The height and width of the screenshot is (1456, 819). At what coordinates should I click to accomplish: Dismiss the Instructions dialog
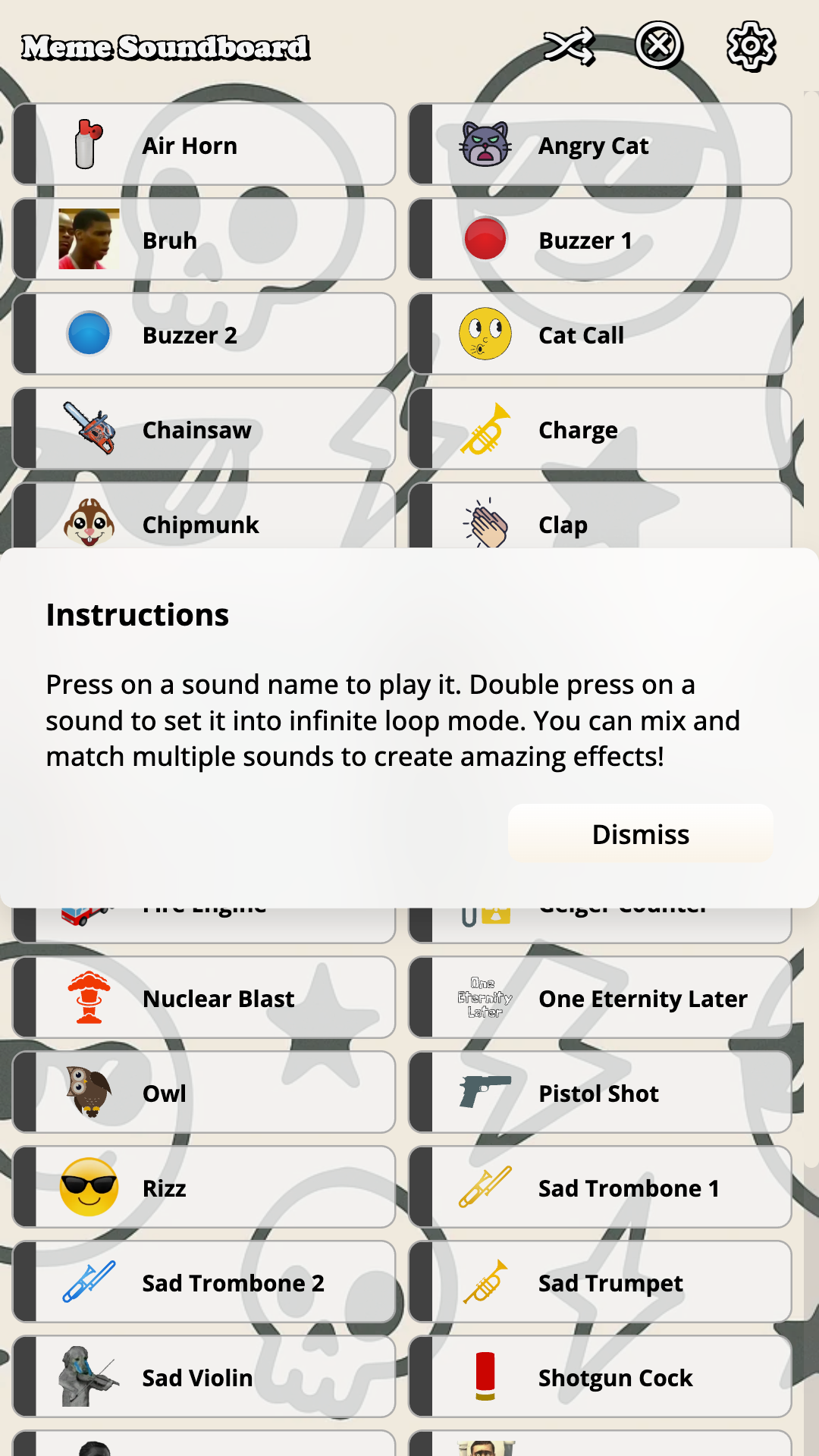(640, 834)
